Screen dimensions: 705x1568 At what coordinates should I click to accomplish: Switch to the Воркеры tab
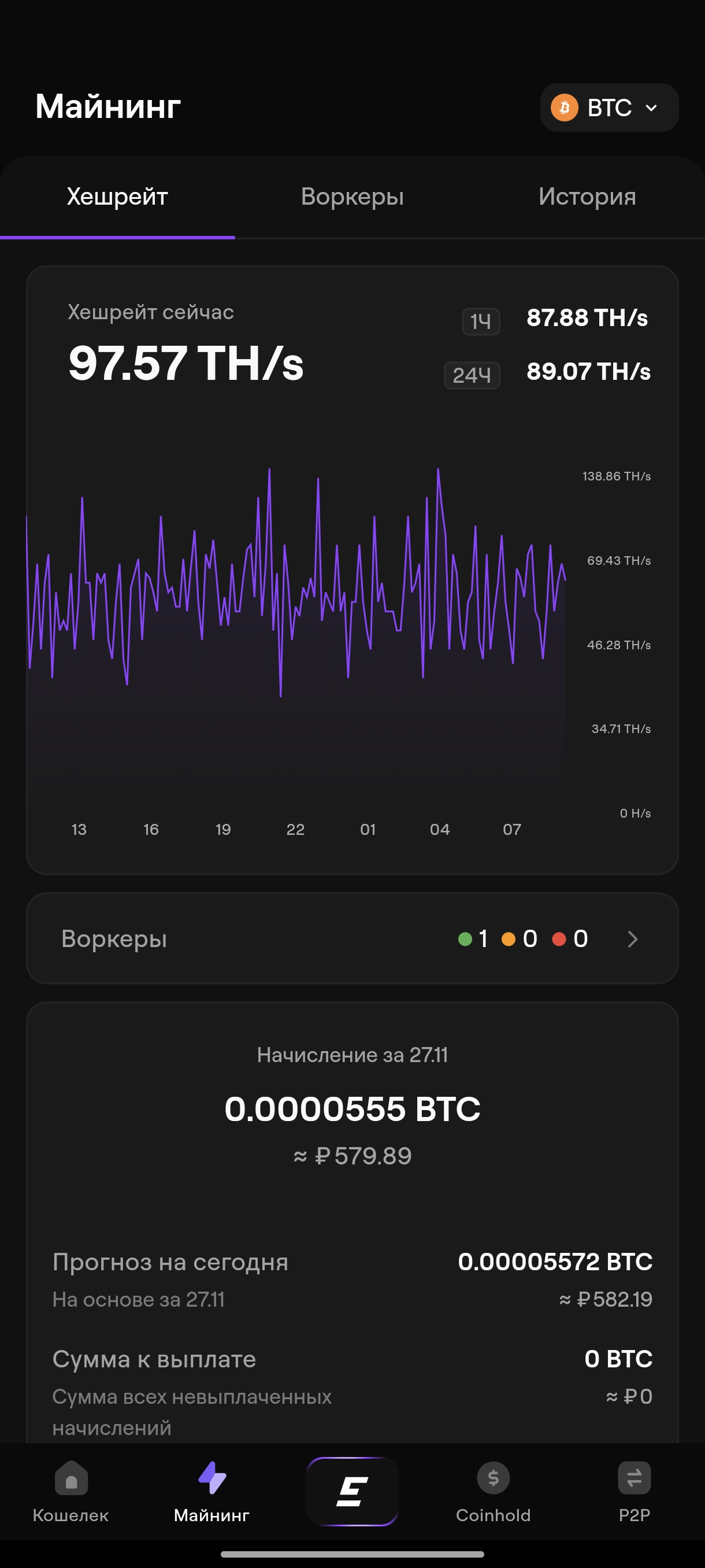pos(352,197)
